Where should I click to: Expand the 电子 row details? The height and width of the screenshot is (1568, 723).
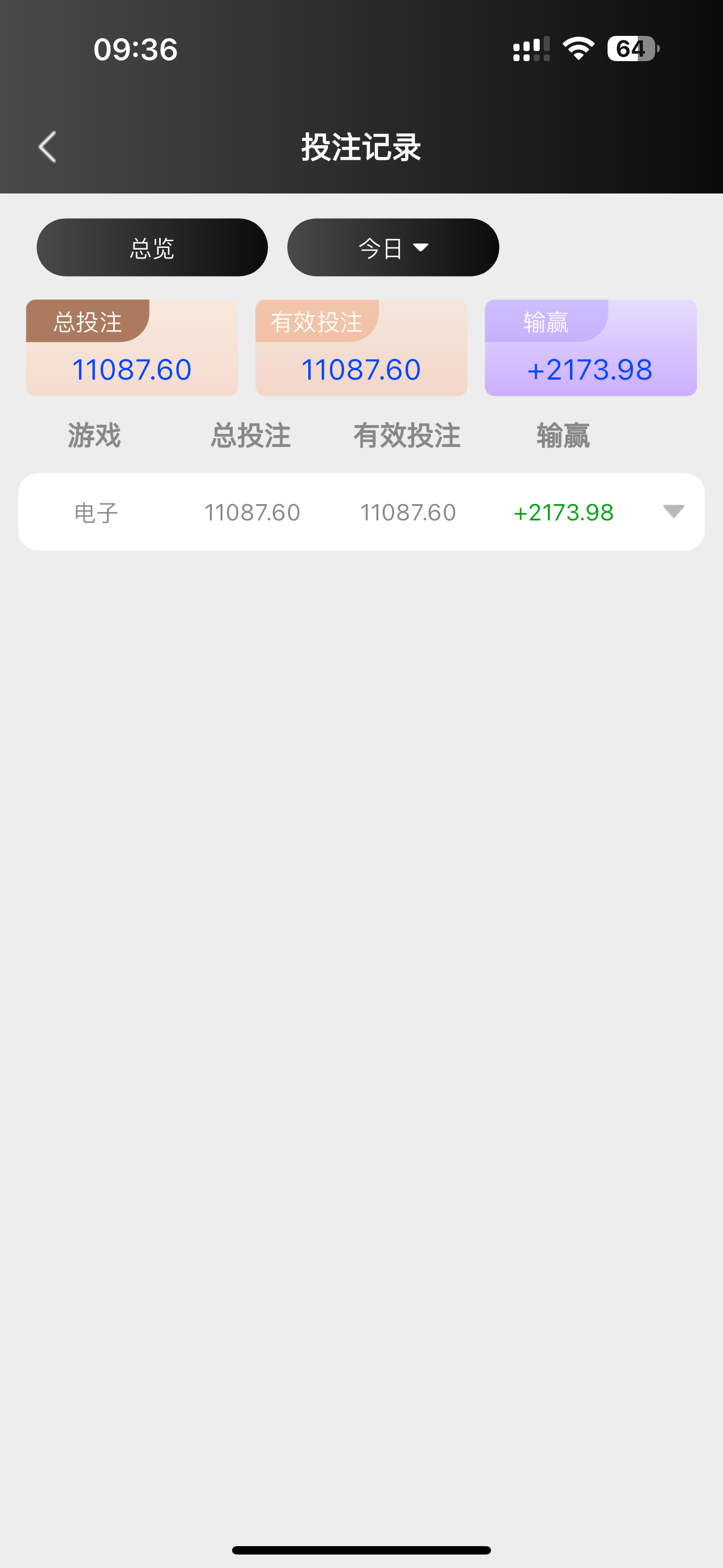tap(673, 511)
